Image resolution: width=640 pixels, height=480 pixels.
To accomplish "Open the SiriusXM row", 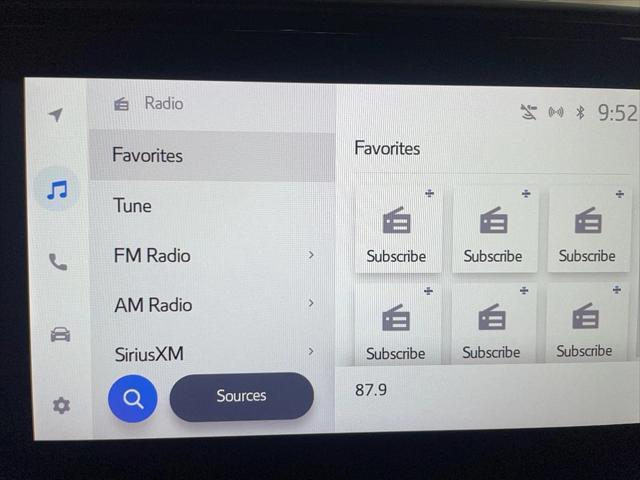I will 213,352.
